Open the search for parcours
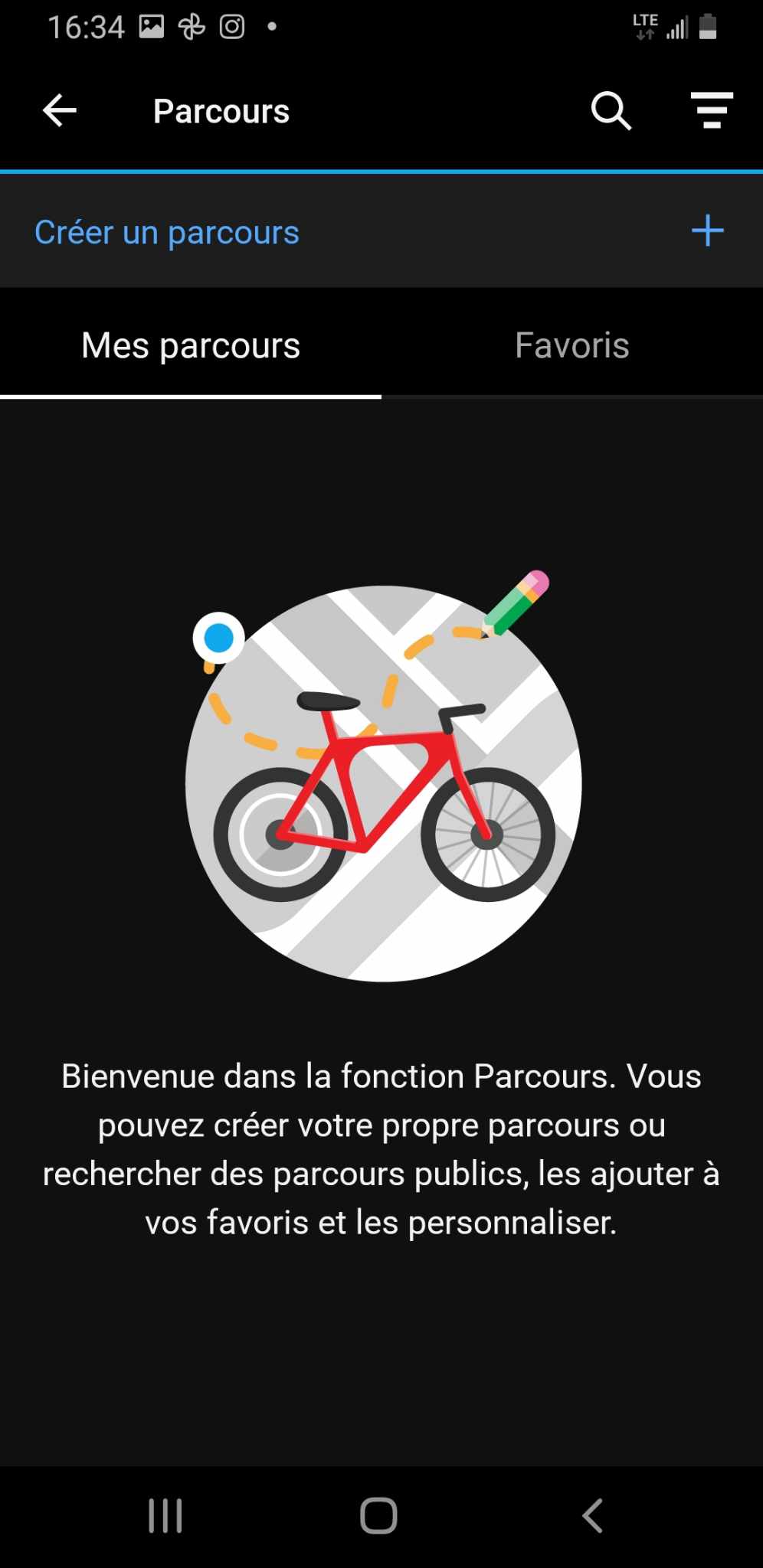 point(611,111)
